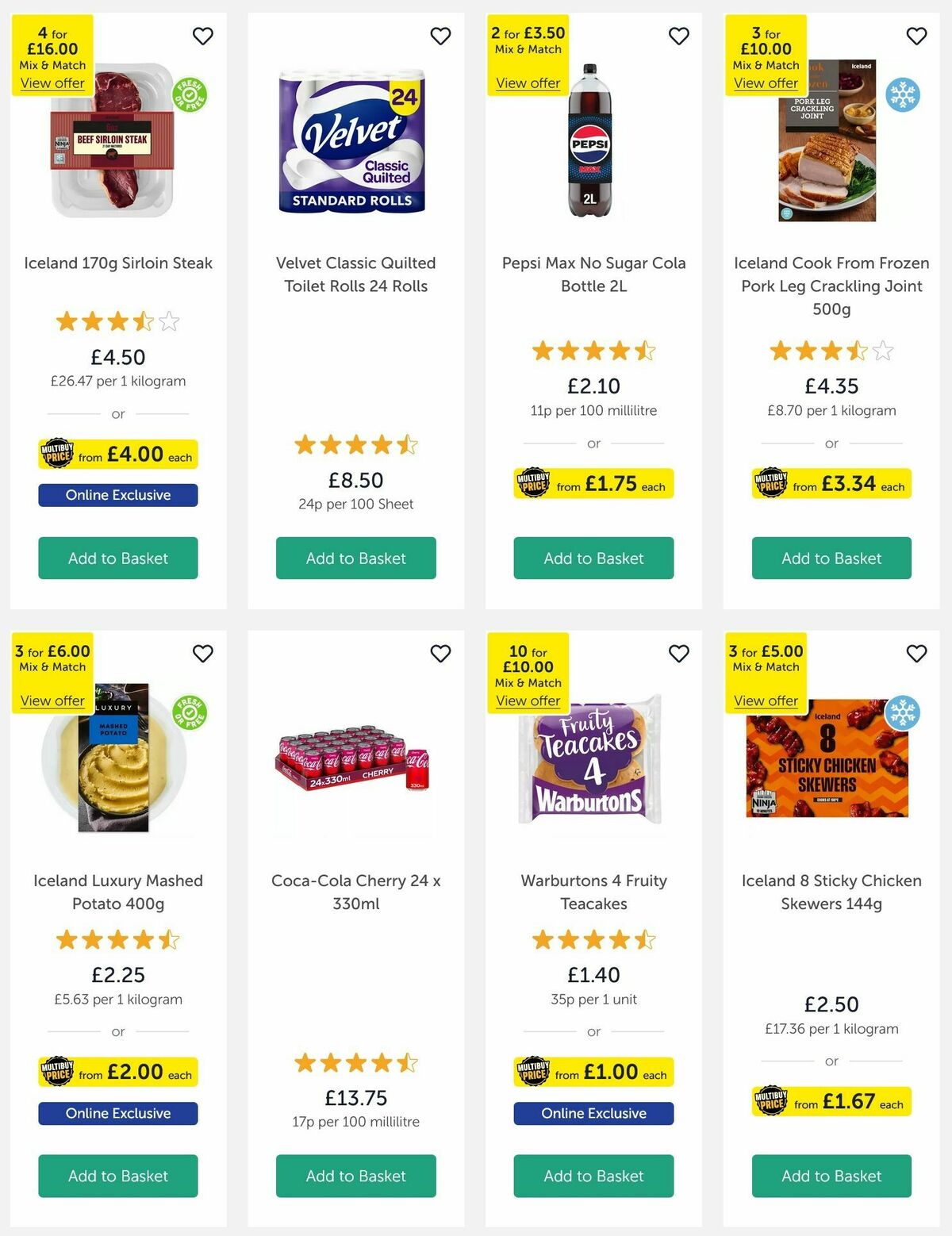Open the Iceland Luxury Mashed Potato 400g product title

117,892
